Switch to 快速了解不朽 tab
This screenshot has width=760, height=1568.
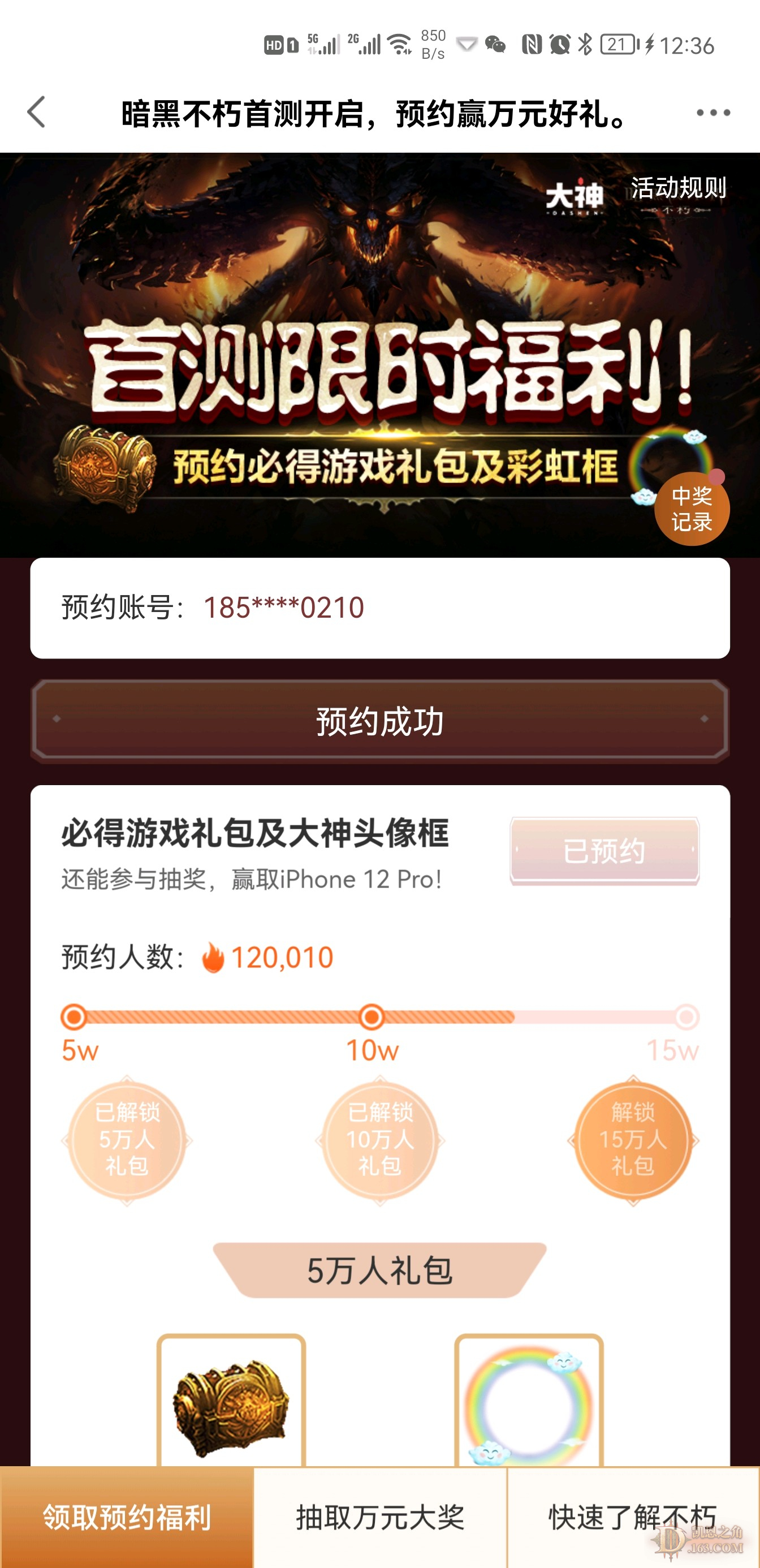(633, 1517)
